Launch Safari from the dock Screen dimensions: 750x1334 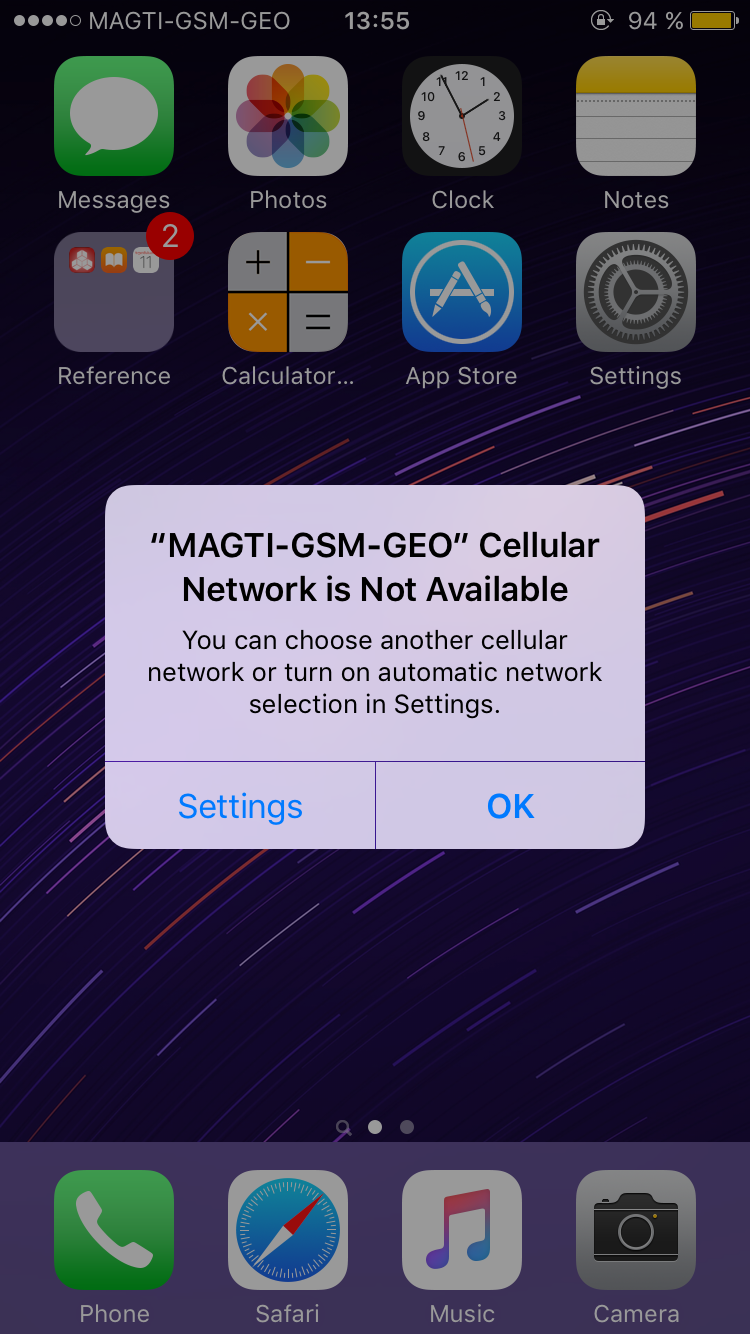[288, 1230]
